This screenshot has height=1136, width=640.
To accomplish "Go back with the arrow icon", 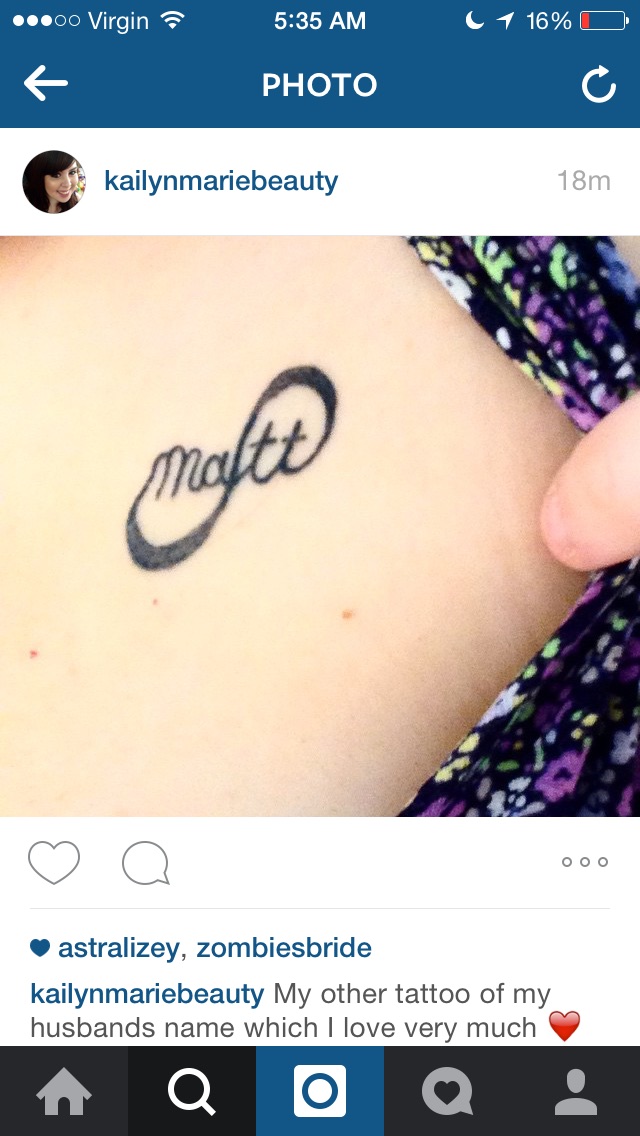I will point(46,84).
